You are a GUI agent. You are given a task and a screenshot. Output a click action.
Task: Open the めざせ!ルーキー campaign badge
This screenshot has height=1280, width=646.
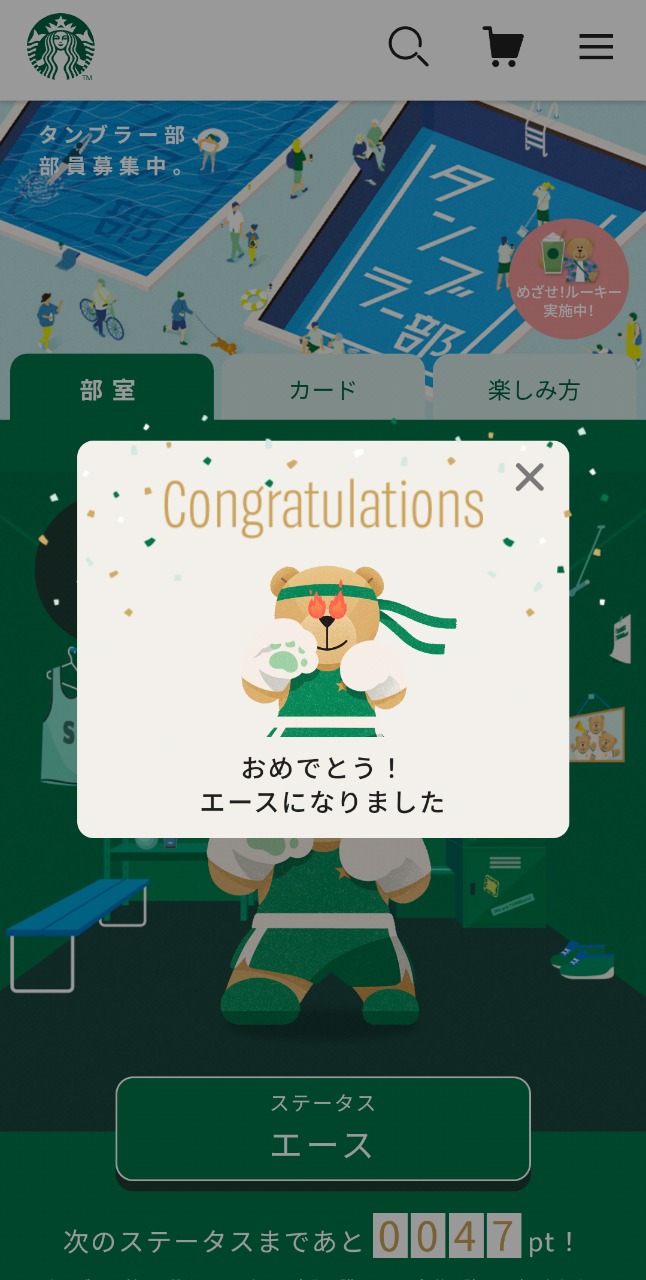click(569, 279)
